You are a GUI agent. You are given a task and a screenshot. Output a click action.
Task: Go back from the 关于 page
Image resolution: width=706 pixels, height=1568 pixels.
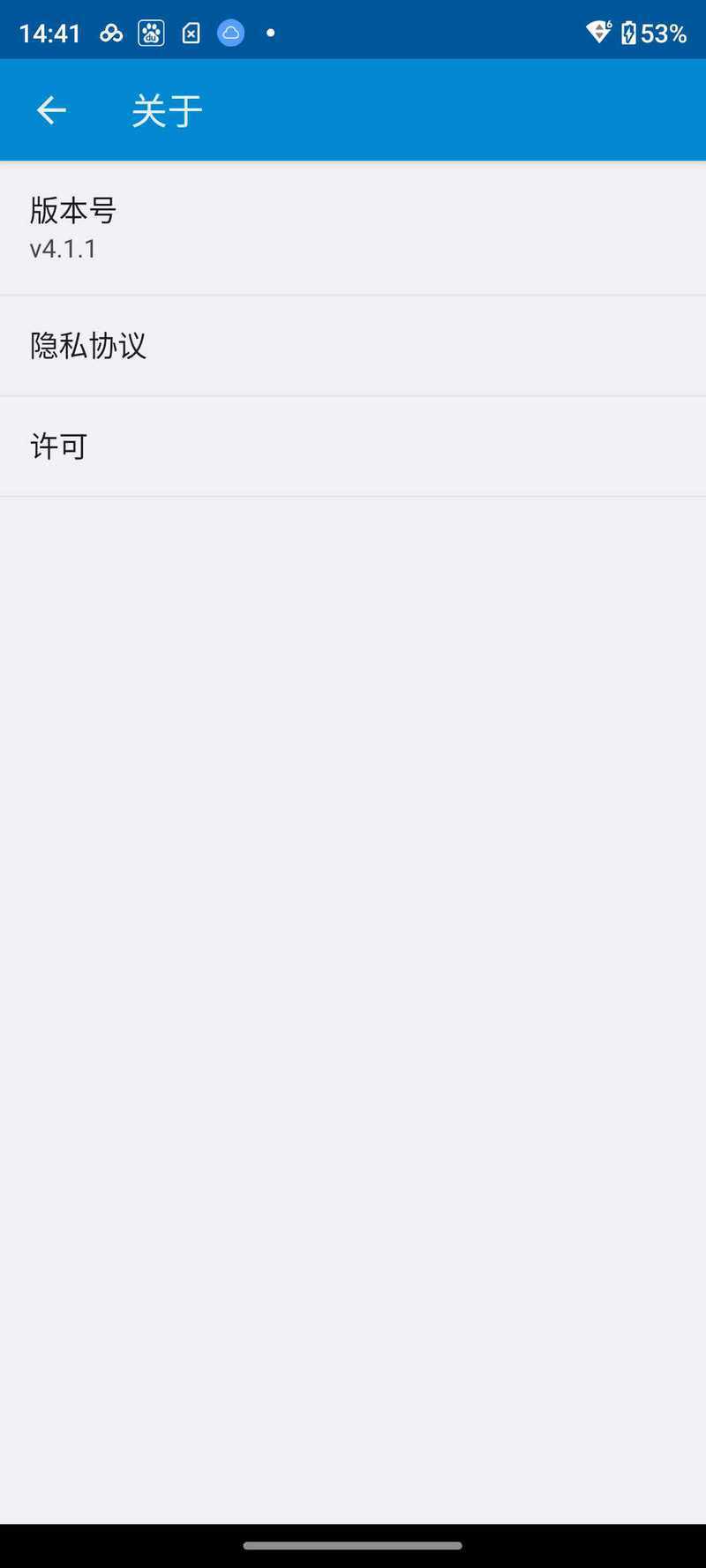pyautogui.click(x=51, y=110)
